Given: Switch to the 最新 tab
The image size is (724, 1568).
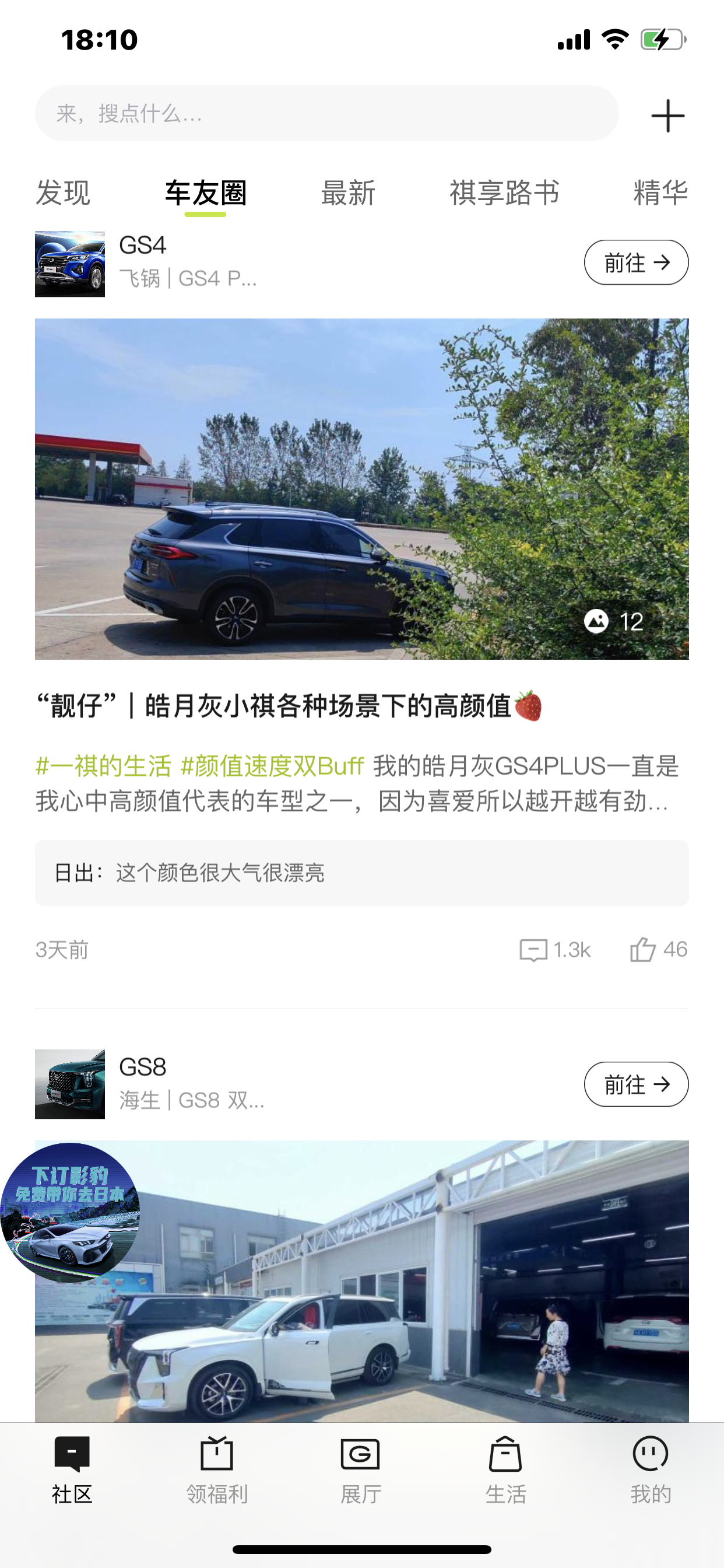Looking at the screenshot, I should (x=348, y=194).
